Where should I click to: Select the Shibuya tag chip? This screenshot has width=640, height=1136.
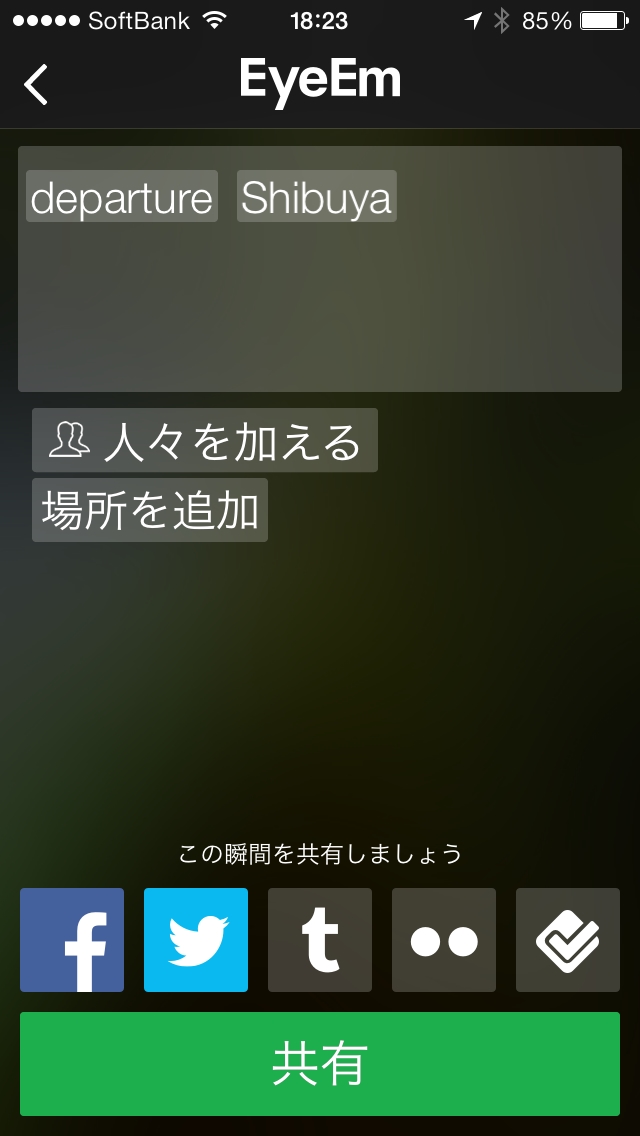pos(317,196)
